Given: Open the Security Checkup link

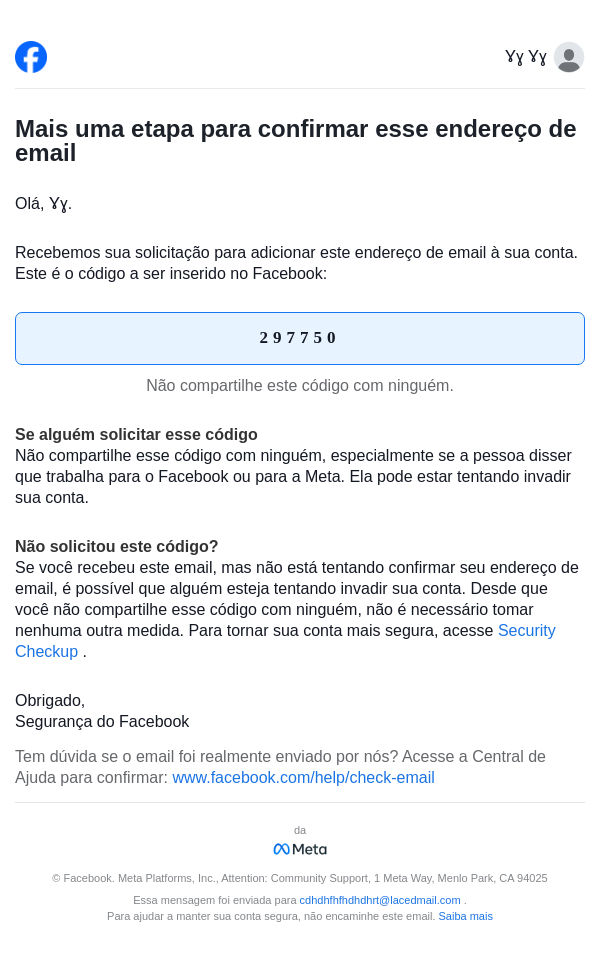Looking at the screenshot, I should [x=526, y=631].
